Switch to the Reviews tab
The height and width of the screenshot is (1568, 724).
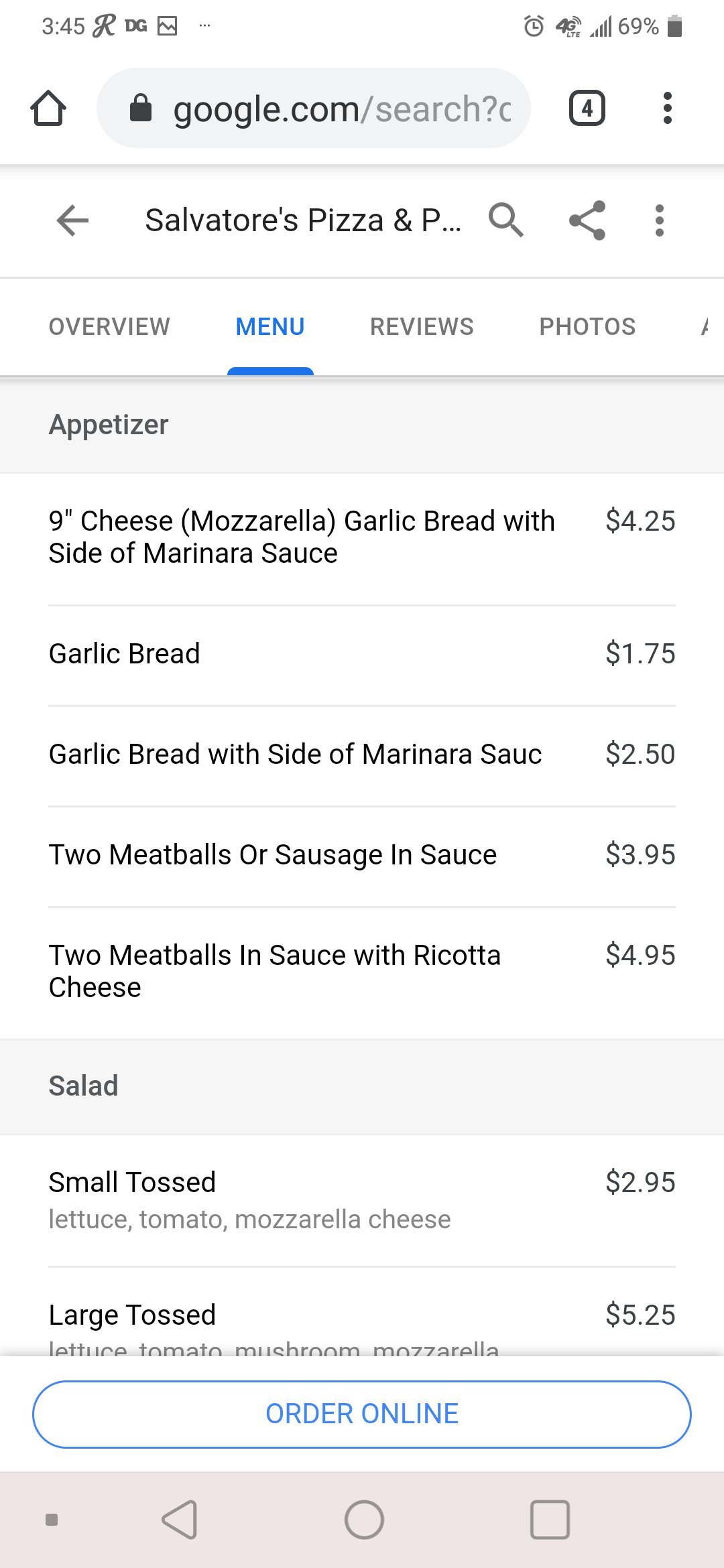tap(422, 327)
